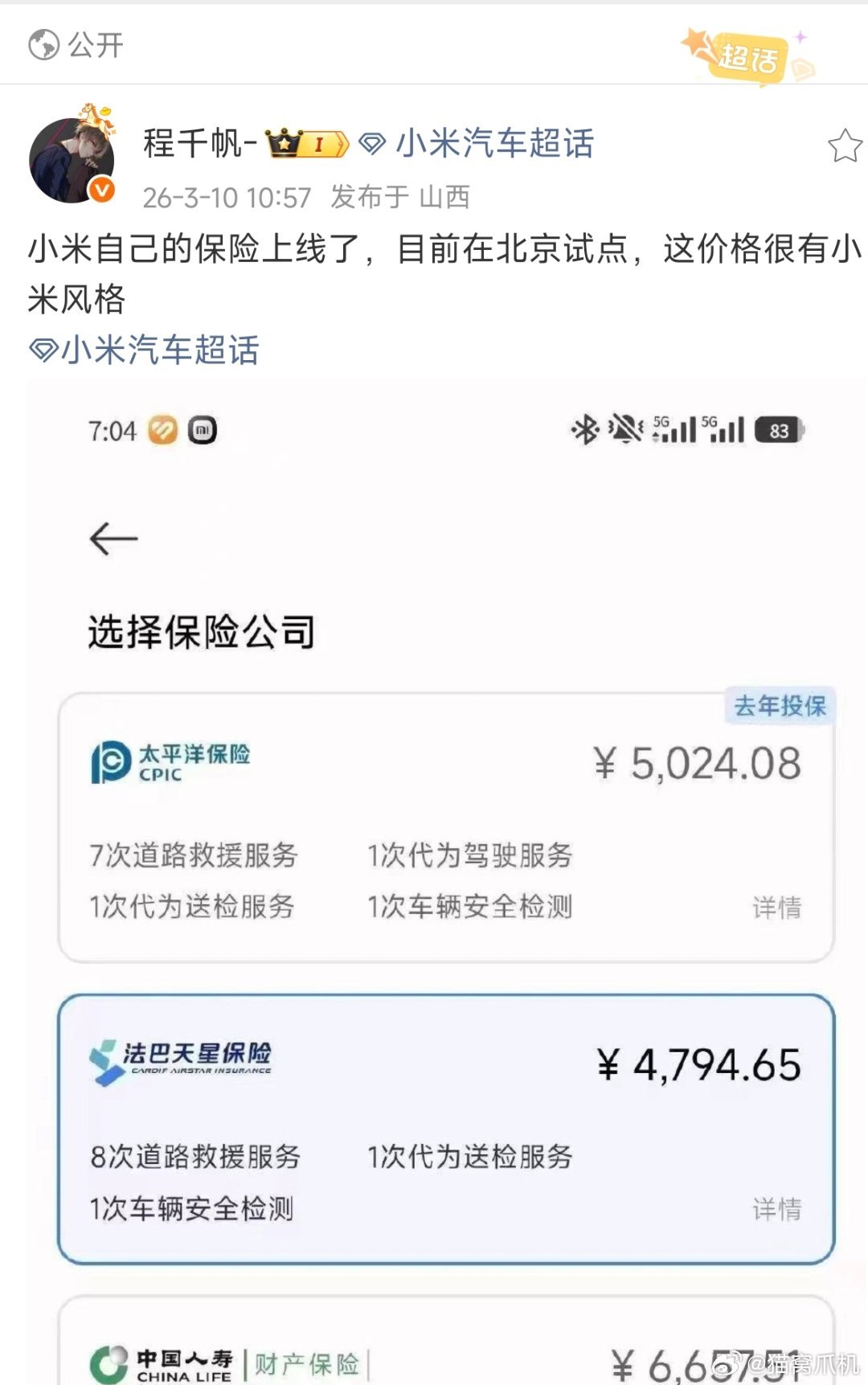This screenshot has height=1385, width=868.
Task: Open the 超话 badge at top right
Action: pyautogui.click(x=747, y=50)
